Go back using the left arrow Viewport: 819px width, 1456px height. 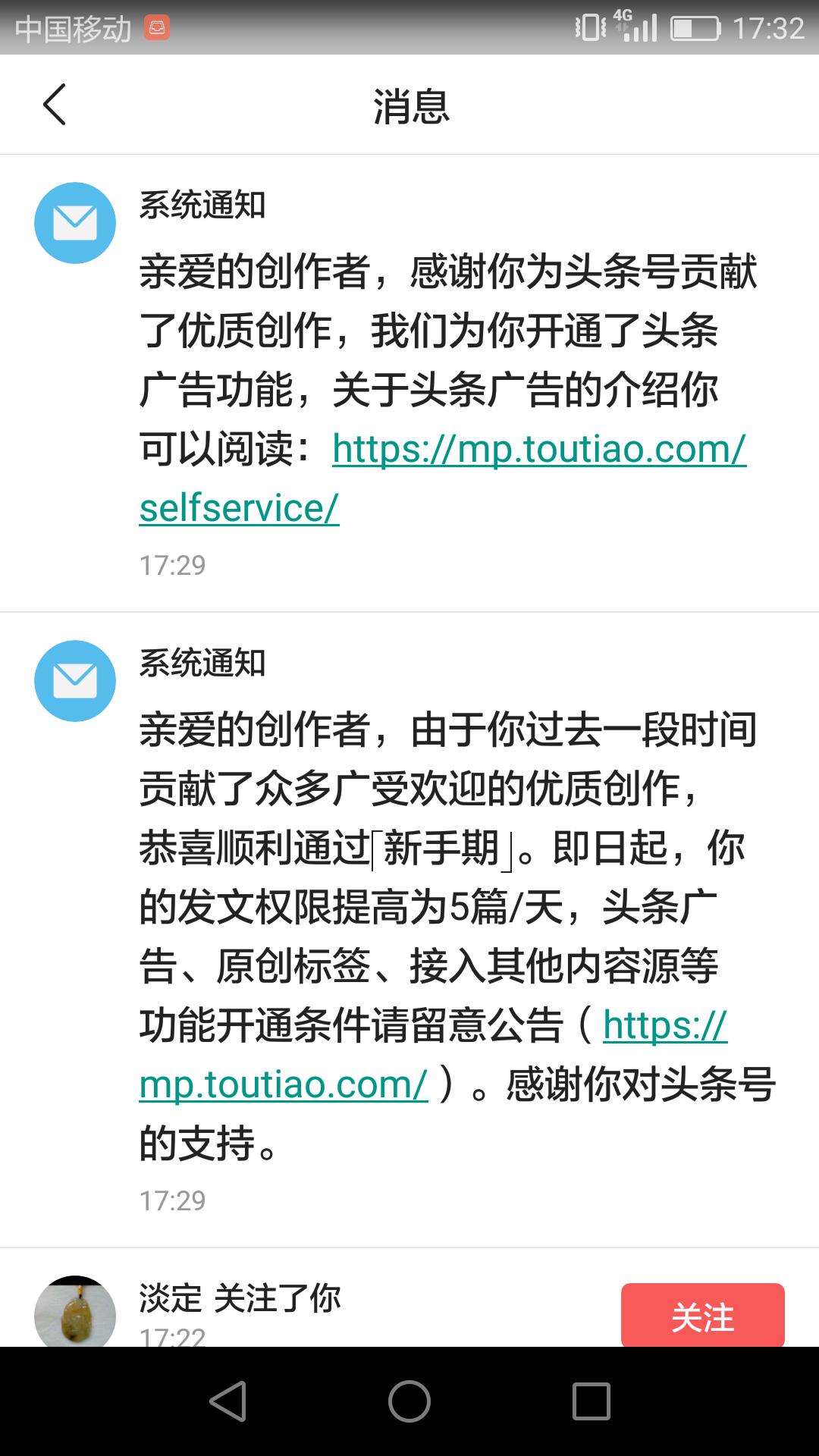point(54,104)
